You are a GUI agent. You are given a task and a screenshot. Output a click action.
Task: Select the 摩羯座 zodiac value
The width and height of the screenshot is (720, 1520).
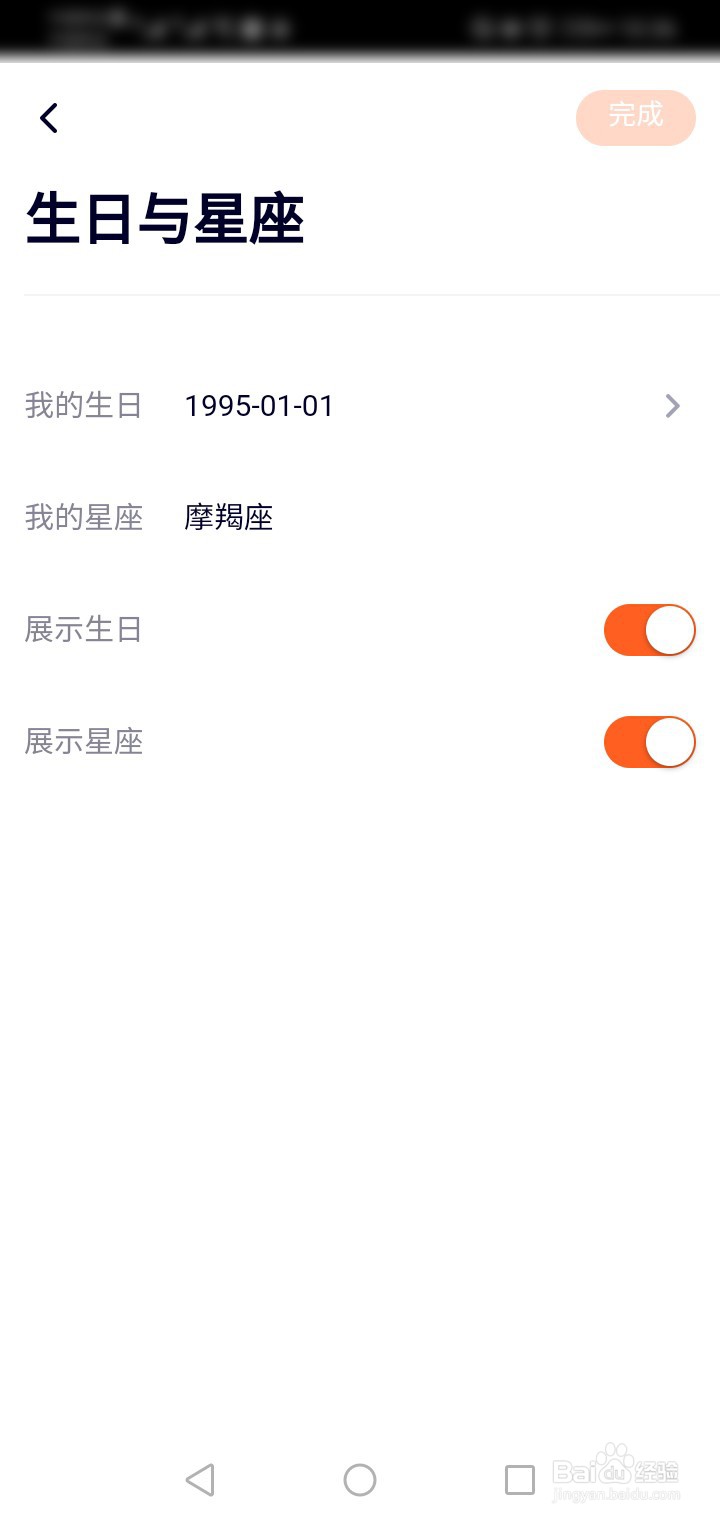(x=228, y=518)
